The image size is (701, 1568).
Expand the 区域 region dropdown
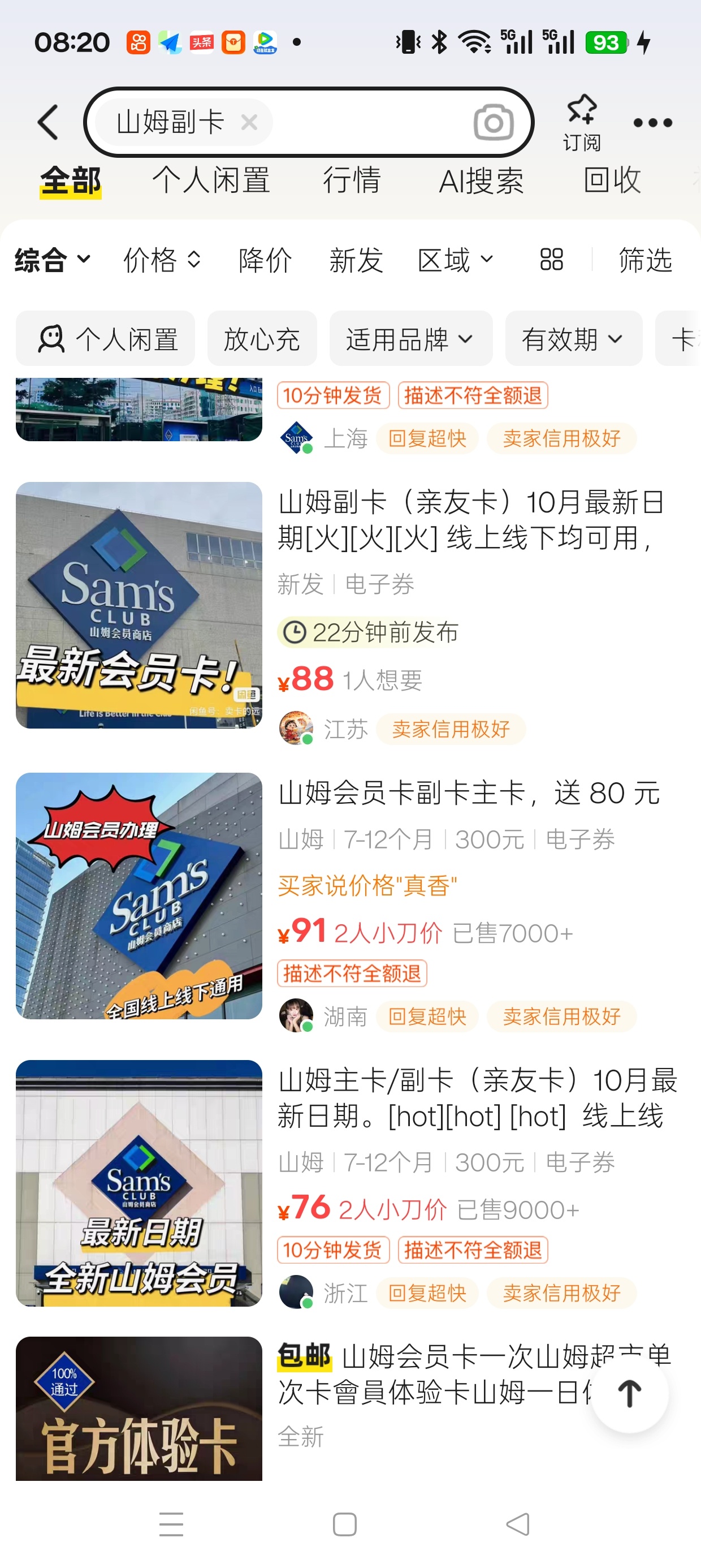[x=455, y=260]
